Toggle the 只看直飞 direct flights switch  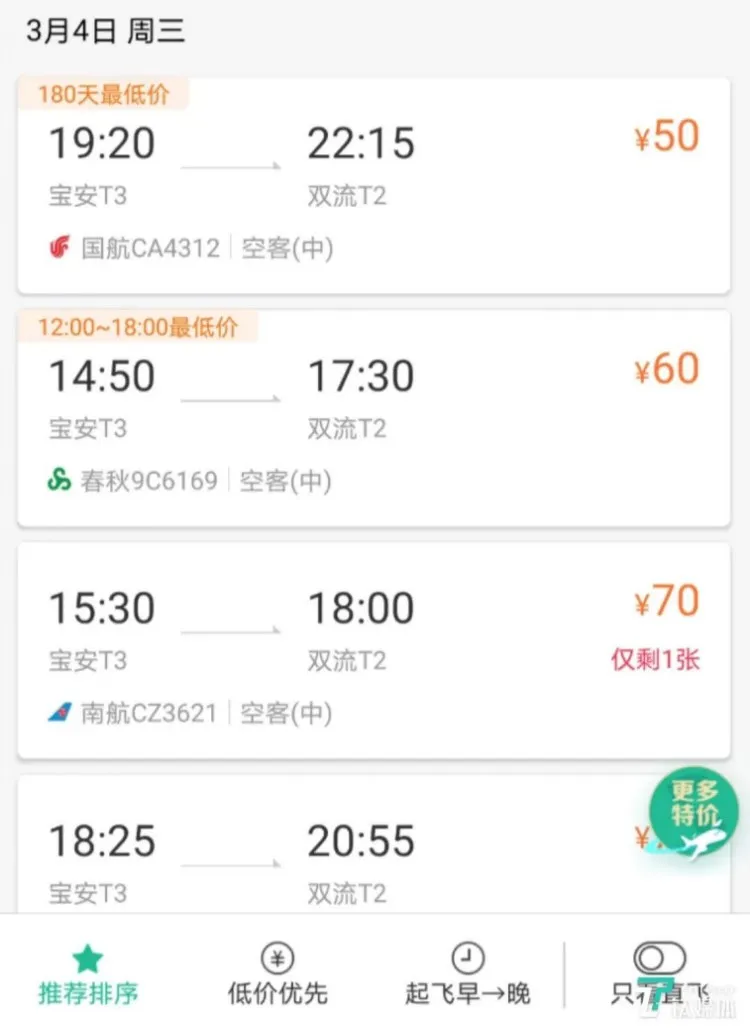660,960
